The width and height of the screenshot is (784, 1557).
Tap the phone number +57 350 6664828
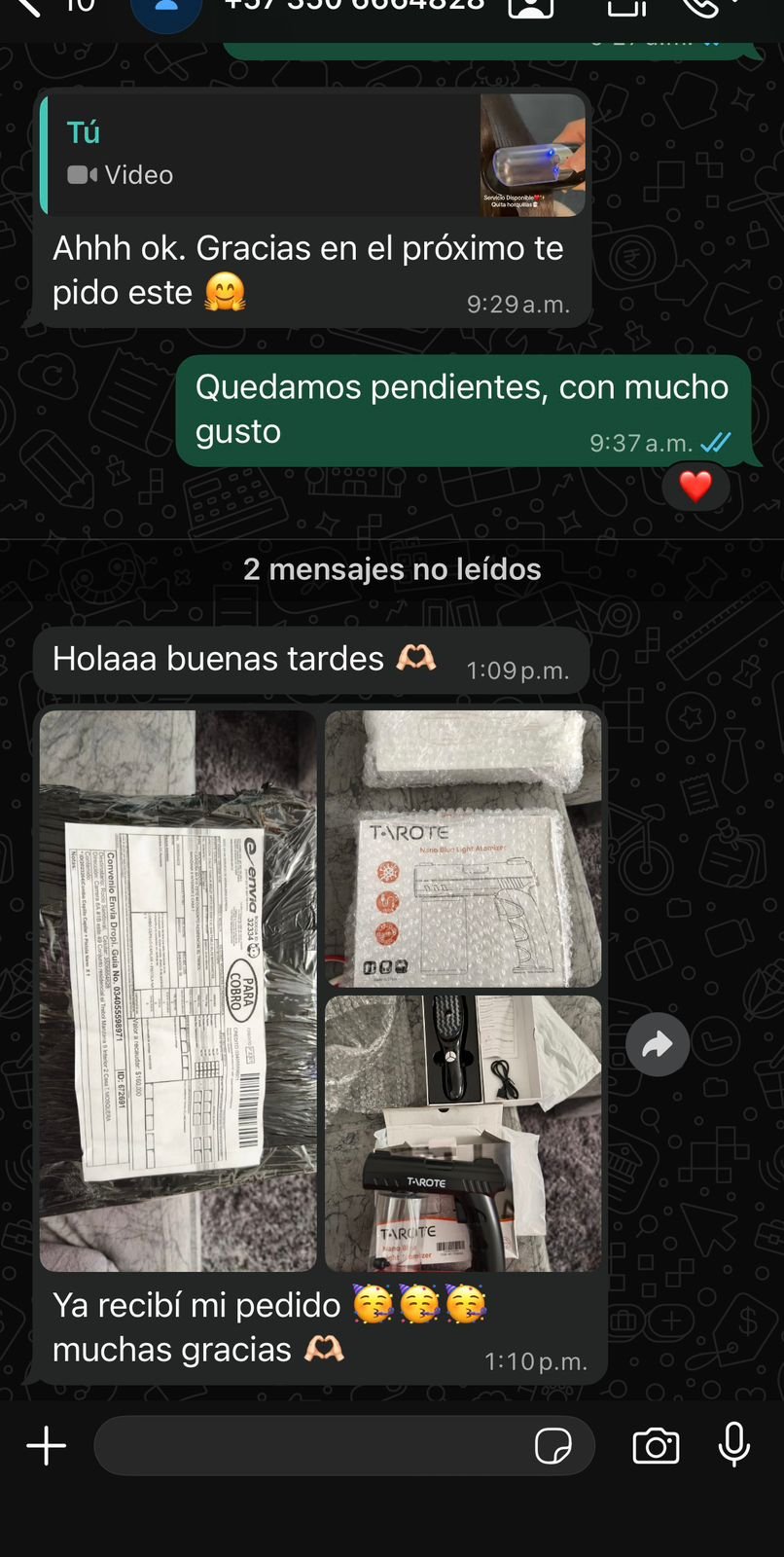(x=354, y=8)
